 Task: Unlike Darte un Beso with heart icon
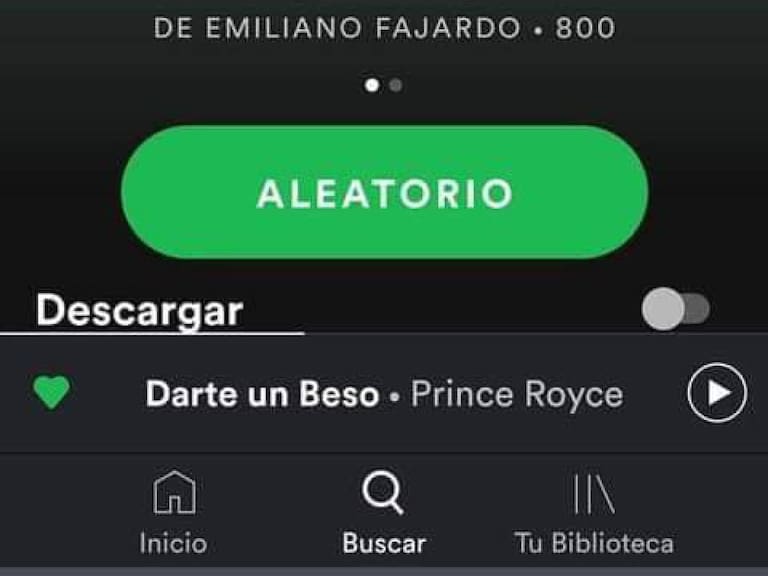(x=51, y=393)
